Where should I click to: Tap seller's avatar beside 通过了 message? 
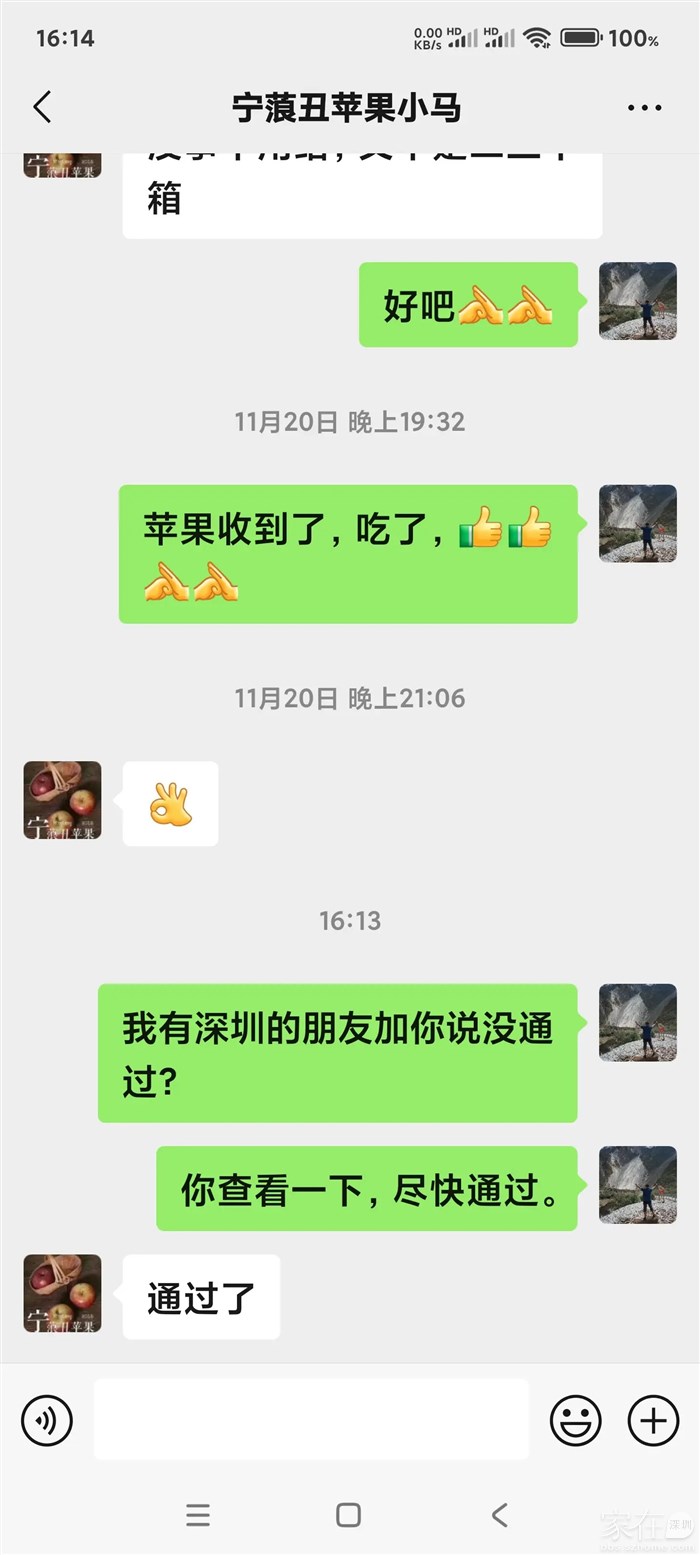(62, 1294)
